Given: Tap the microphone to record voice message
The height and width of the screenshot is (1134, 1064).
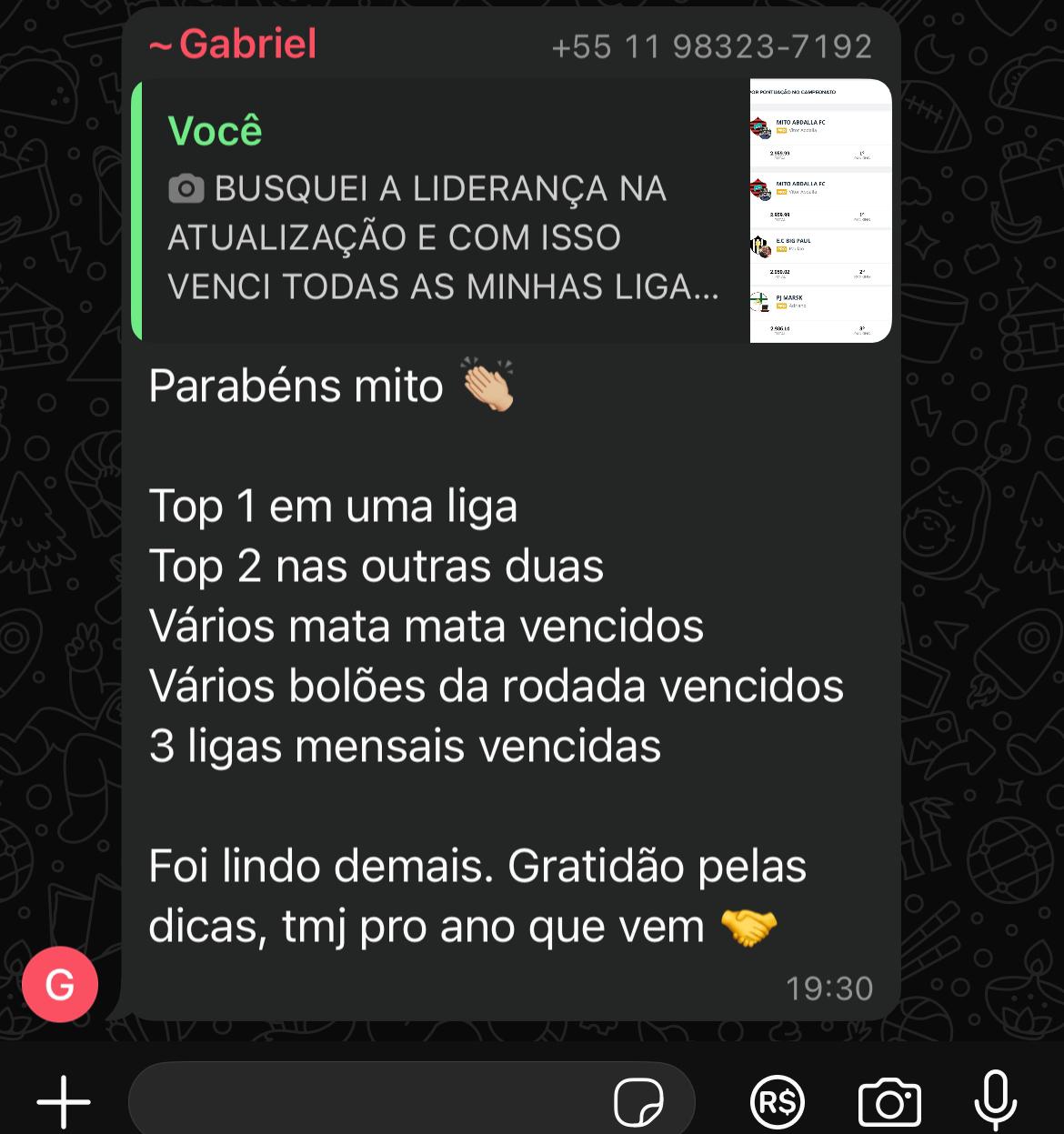Looking at the screenshot, I should pos(995,1101).
